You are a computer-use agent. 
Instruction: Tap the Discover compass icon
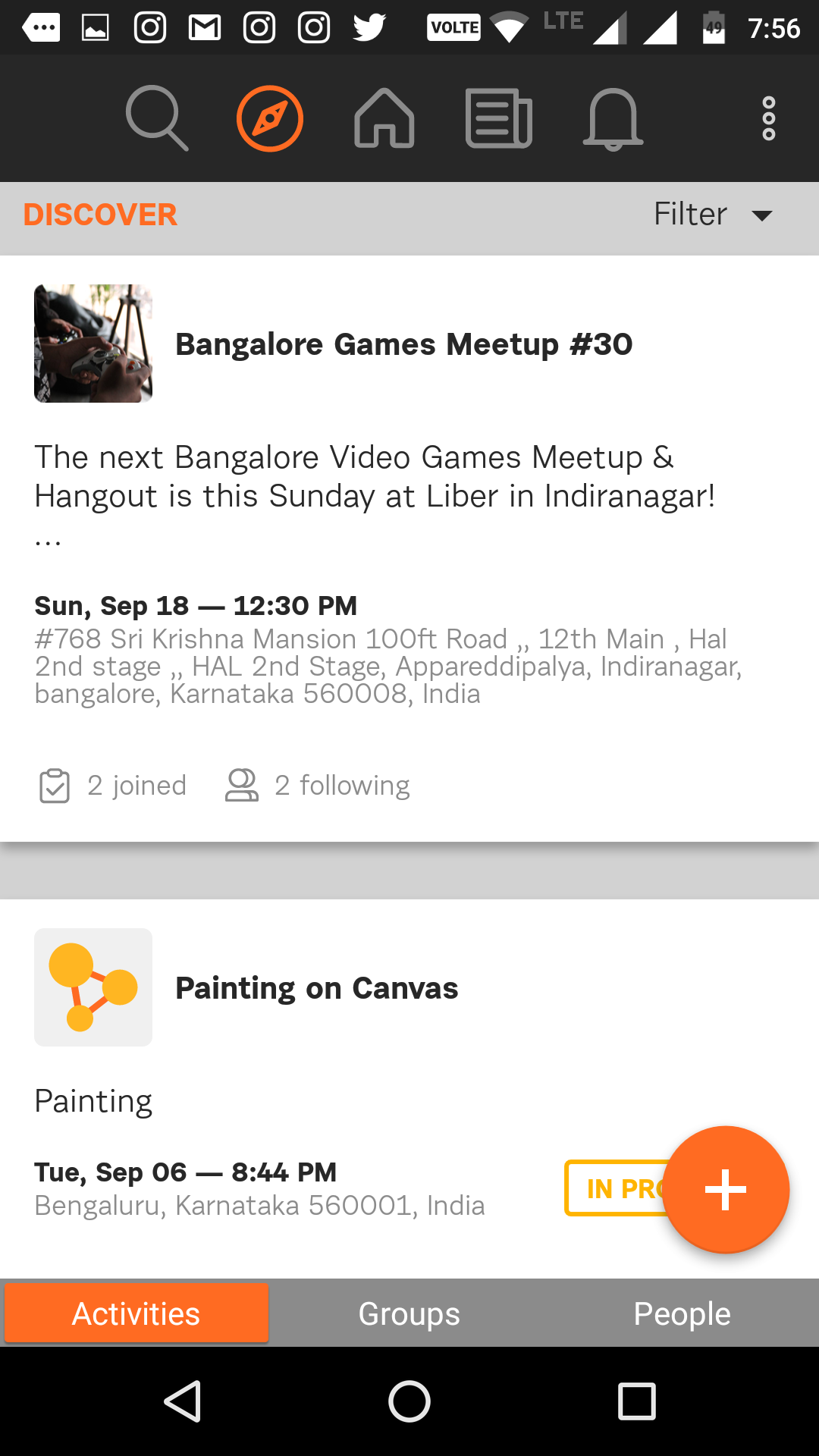tap(270, 118)
